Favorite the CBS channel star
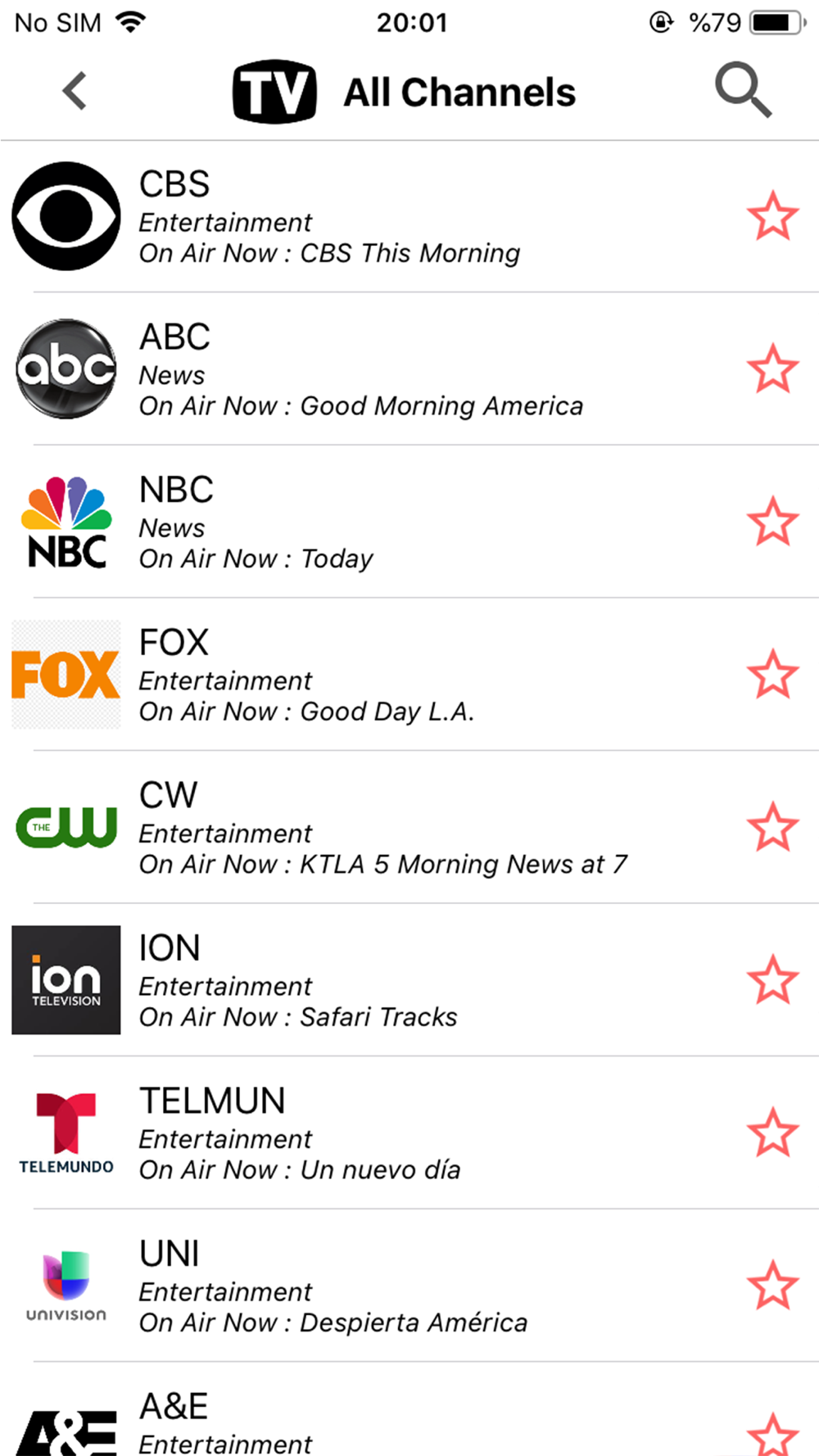The width and height of the screenshot is (819, 1456). coord(772,216)
